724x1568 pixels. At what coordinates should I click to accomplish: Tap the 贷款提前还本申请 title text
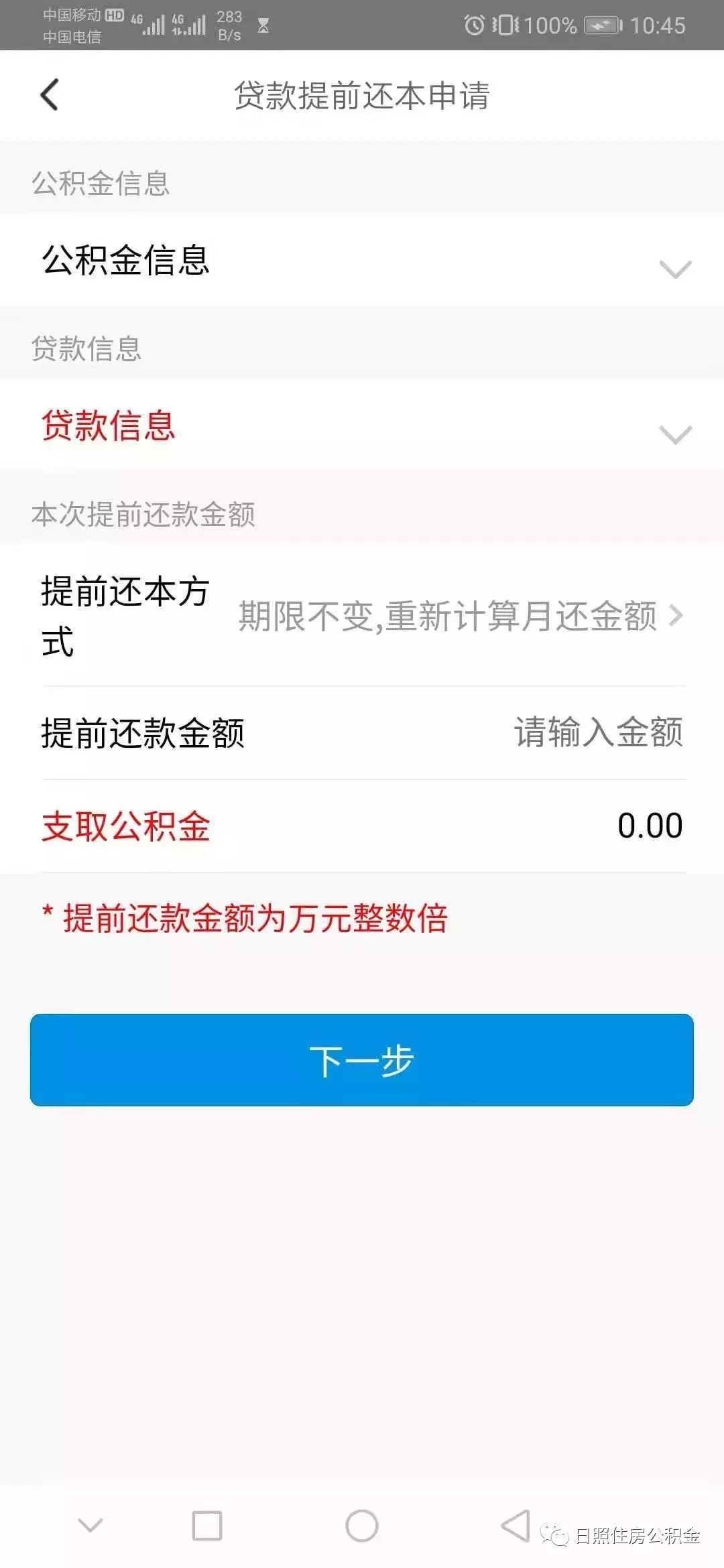[362, 95]
